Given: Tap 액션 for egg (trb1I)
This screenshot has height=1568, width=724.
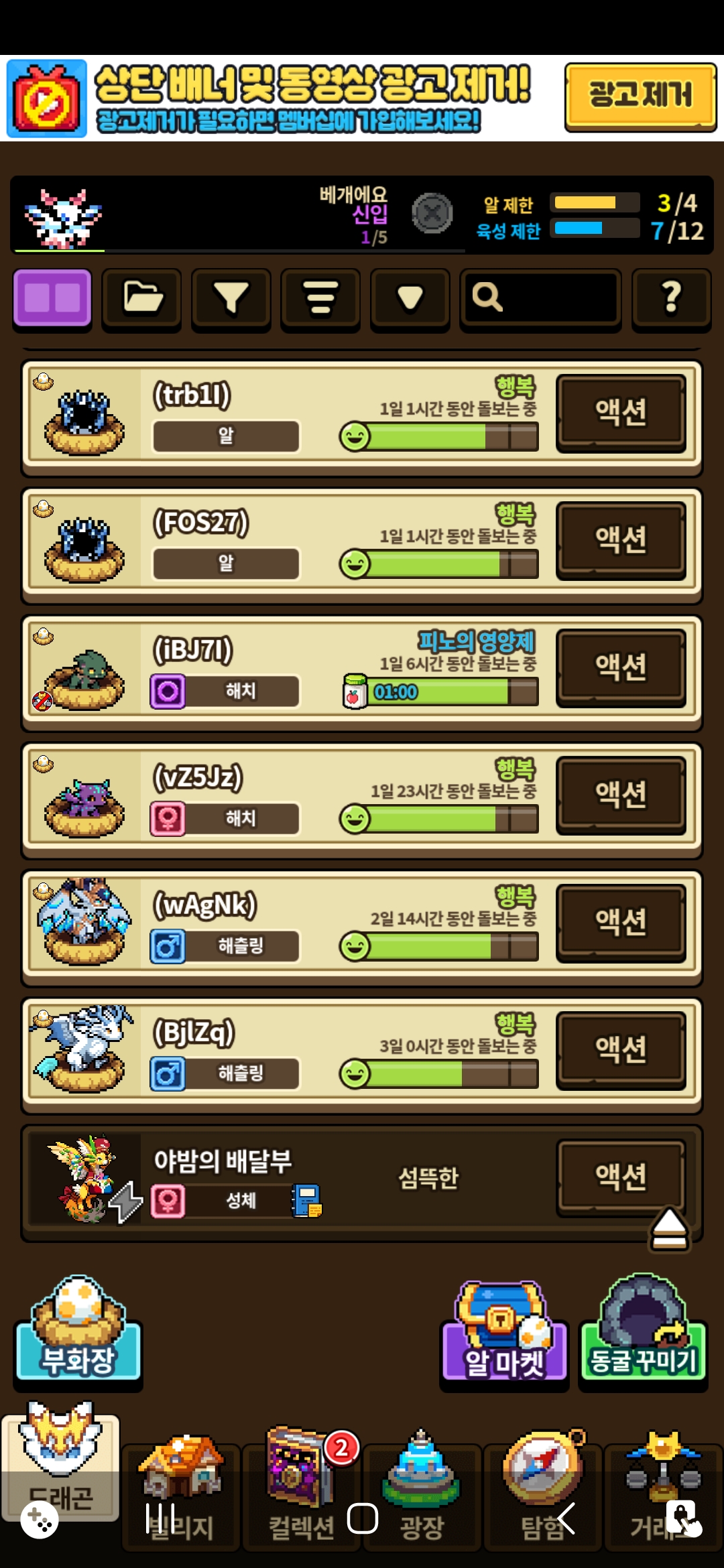Looking at the screenshot, I should click(621, 412).
